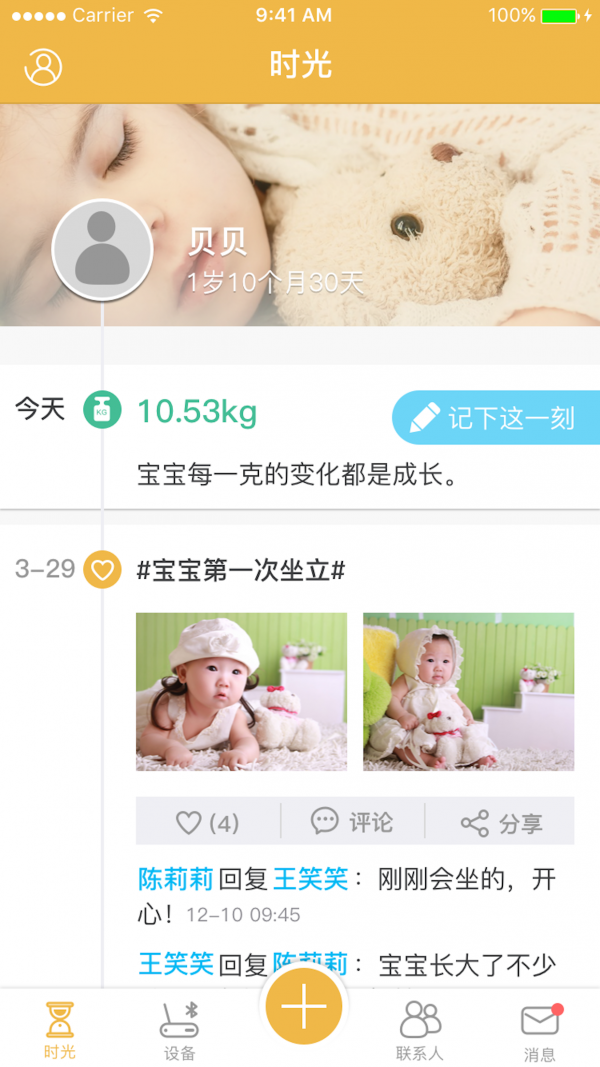The image size is (600, 1067).
Task: Open 陈莉莉's profile from the first reply
Action: [x=176, y=880]
